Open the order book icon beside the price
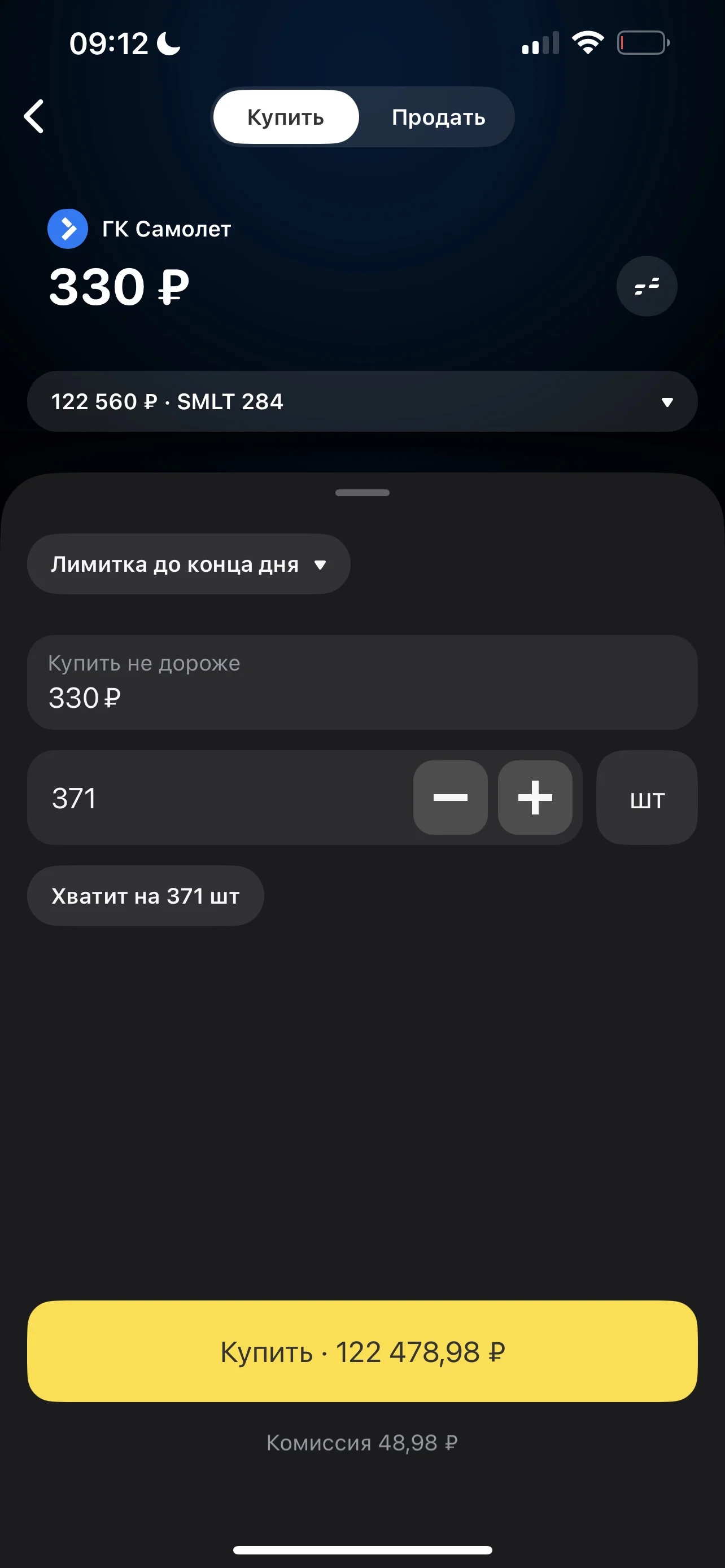Image resolution: width=725 pixels, height=1568 pixels. click(647, 286)
